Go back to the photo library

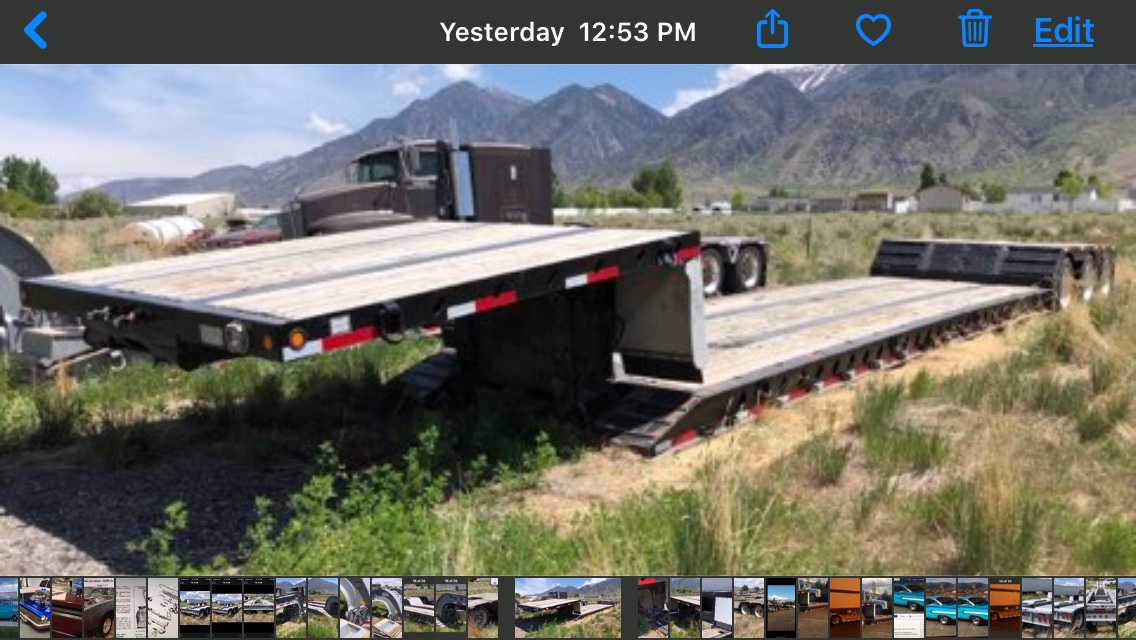pyautogui.click(x=35, y=31)
